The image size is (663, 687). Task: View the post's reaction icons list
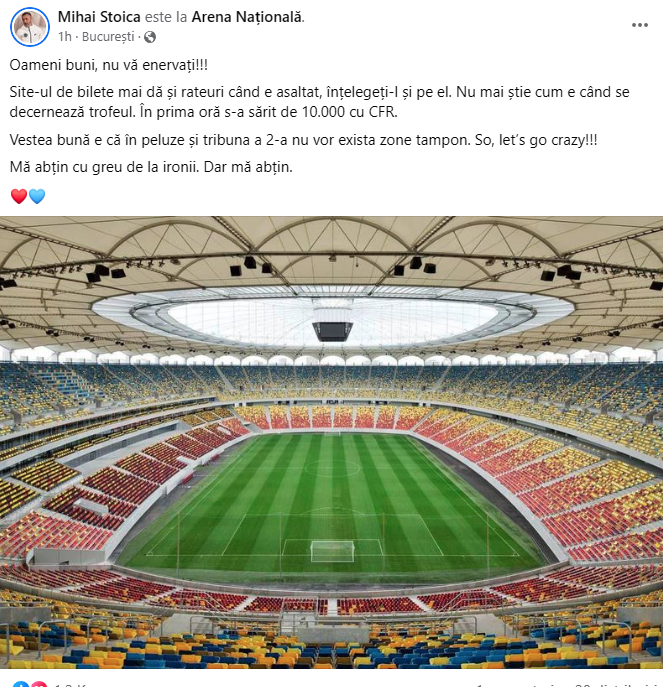click(x=30, y=683)
